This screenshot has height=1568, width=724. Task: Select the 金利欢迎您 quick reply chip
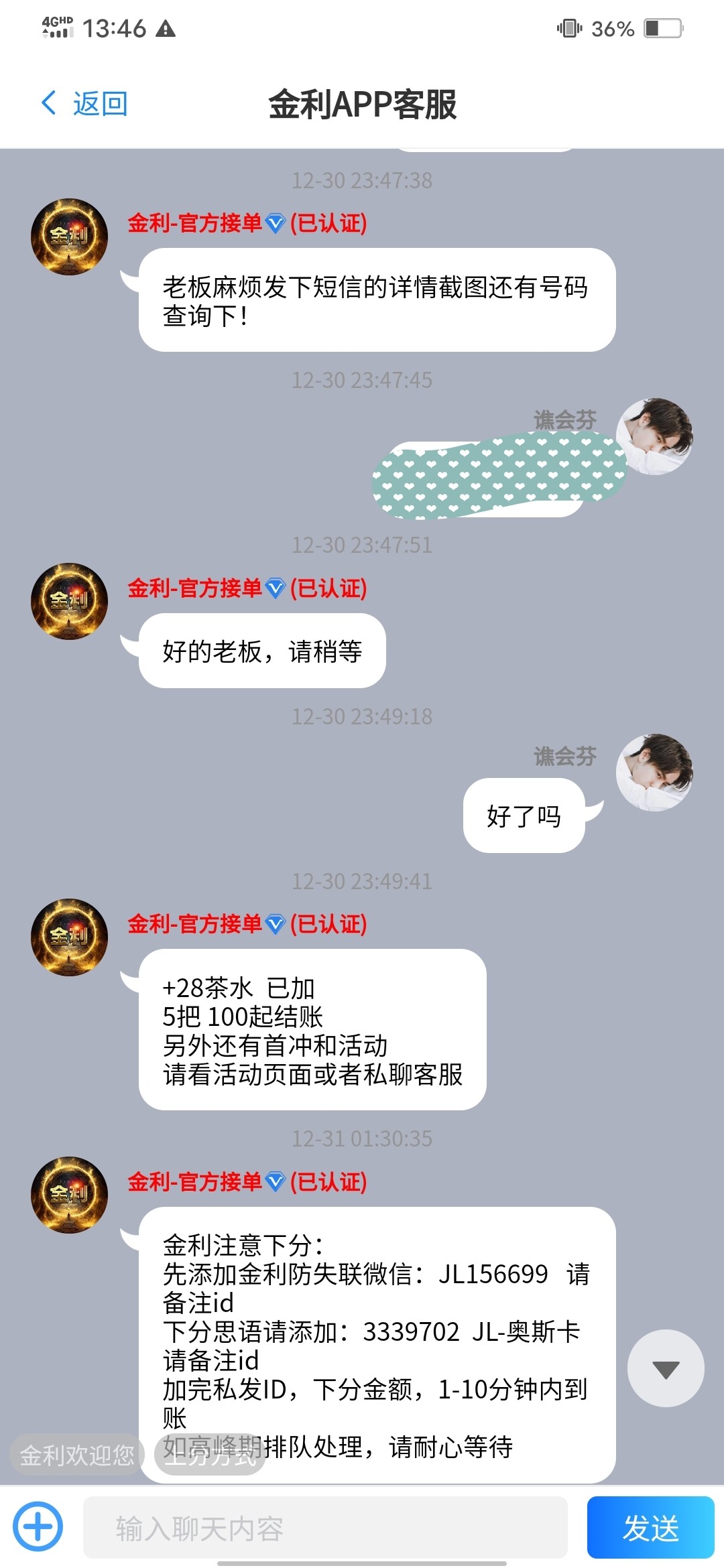click(76, 1455)
